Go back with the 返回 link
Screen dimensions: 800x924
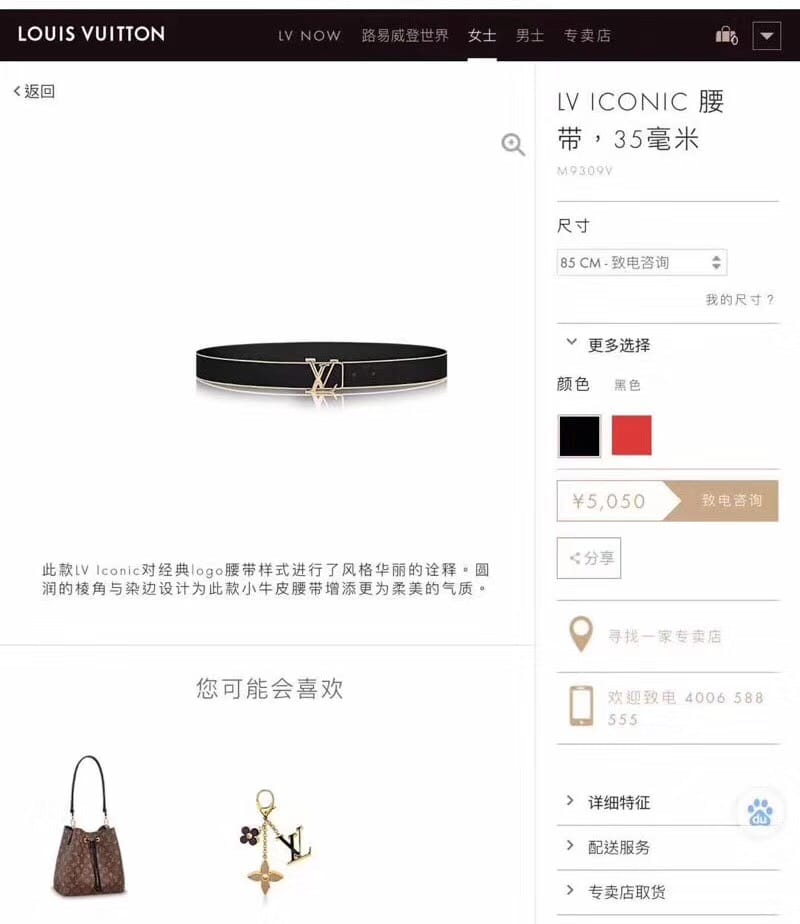coord(35,91)
